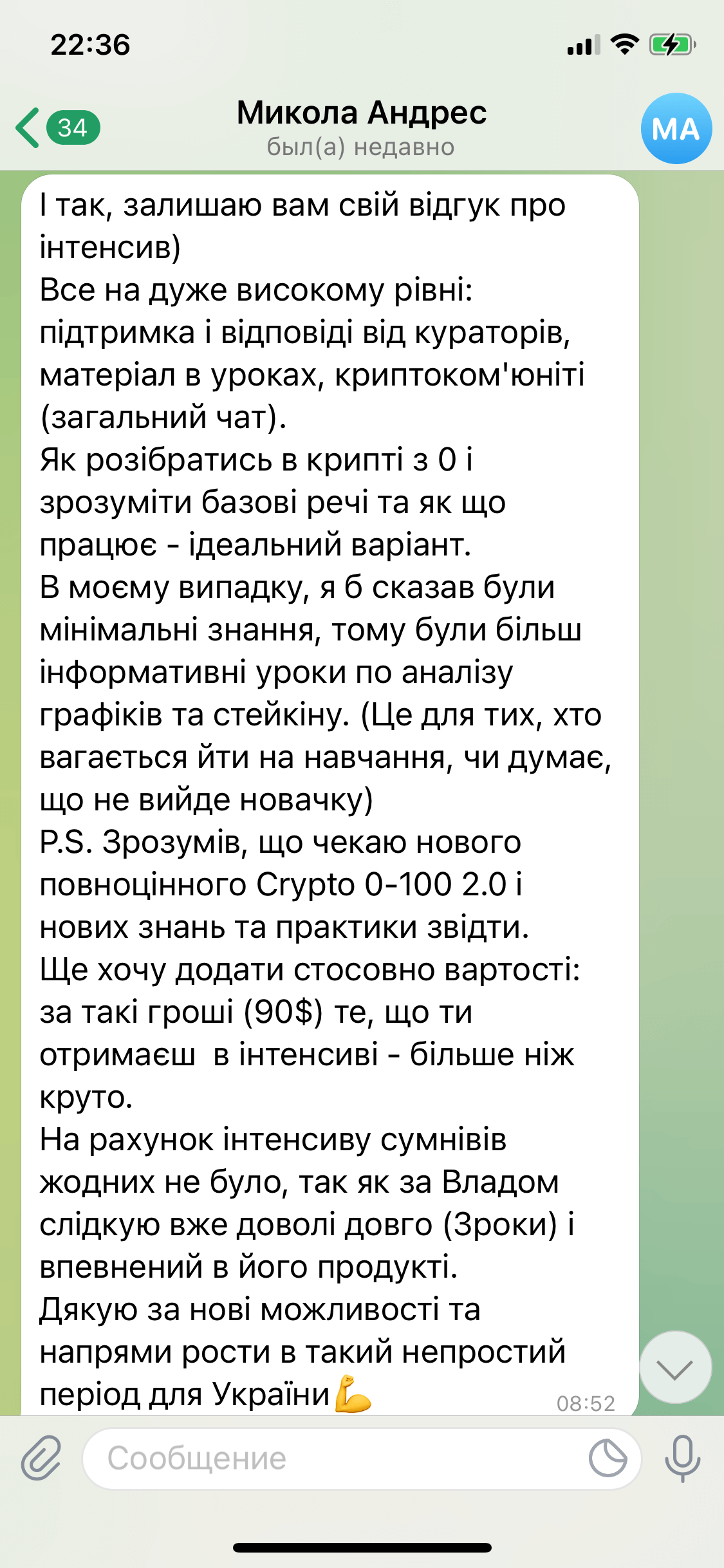The height and width of the screenshot is (1568, 724).
Task: Tap the microphone to record voice
Action: pos(682,1458)
